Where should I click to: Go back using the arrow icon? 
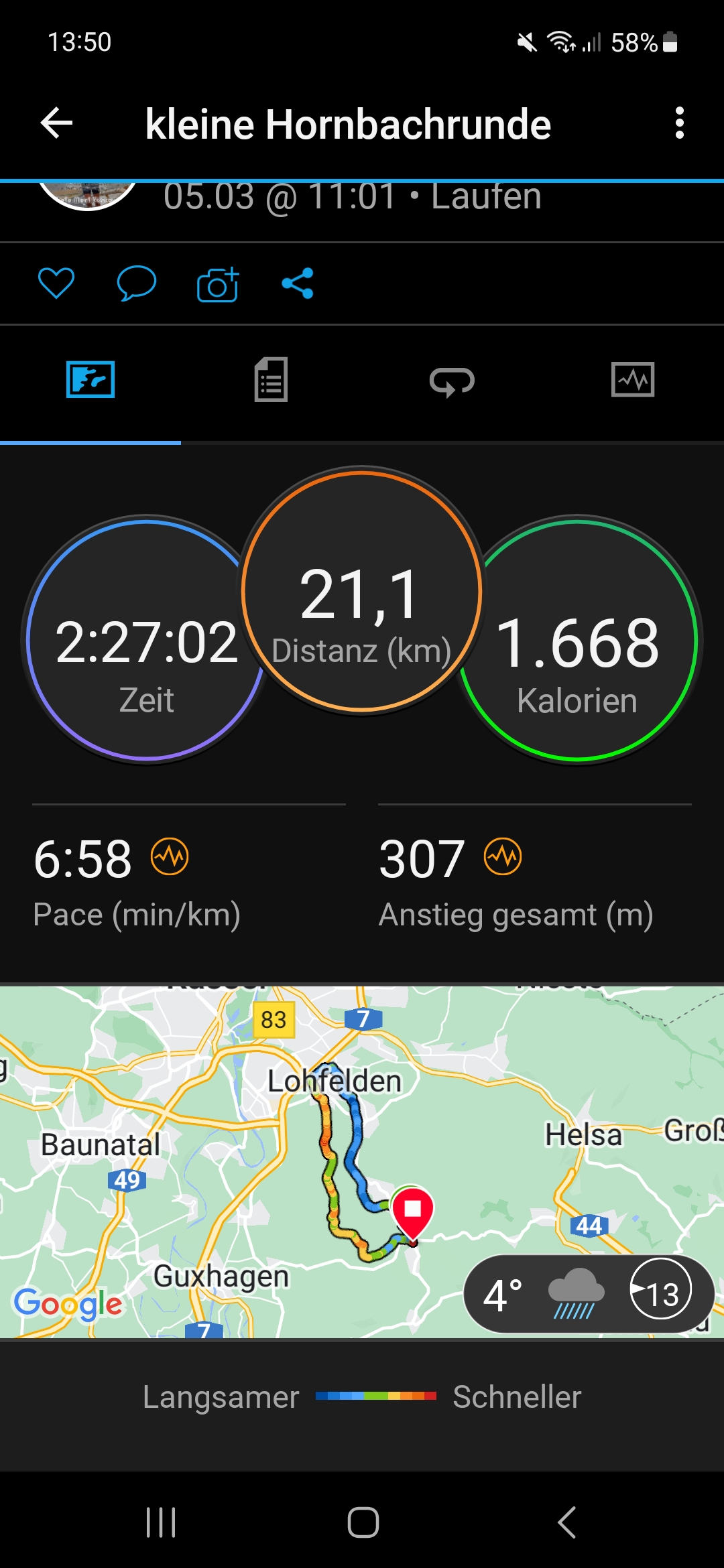click(x=57, y=123)
